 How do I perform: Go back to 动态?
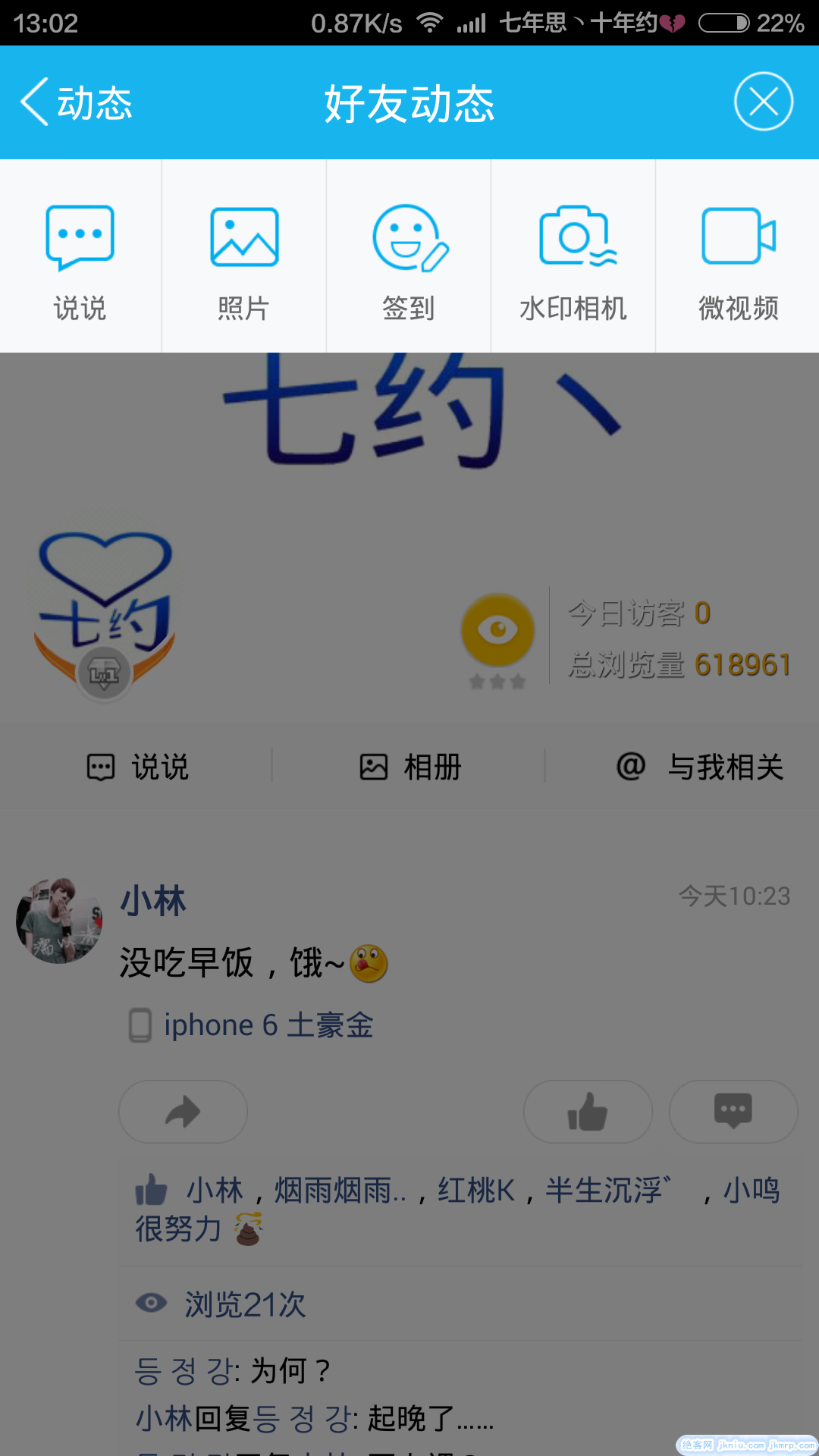pos(76,102)
